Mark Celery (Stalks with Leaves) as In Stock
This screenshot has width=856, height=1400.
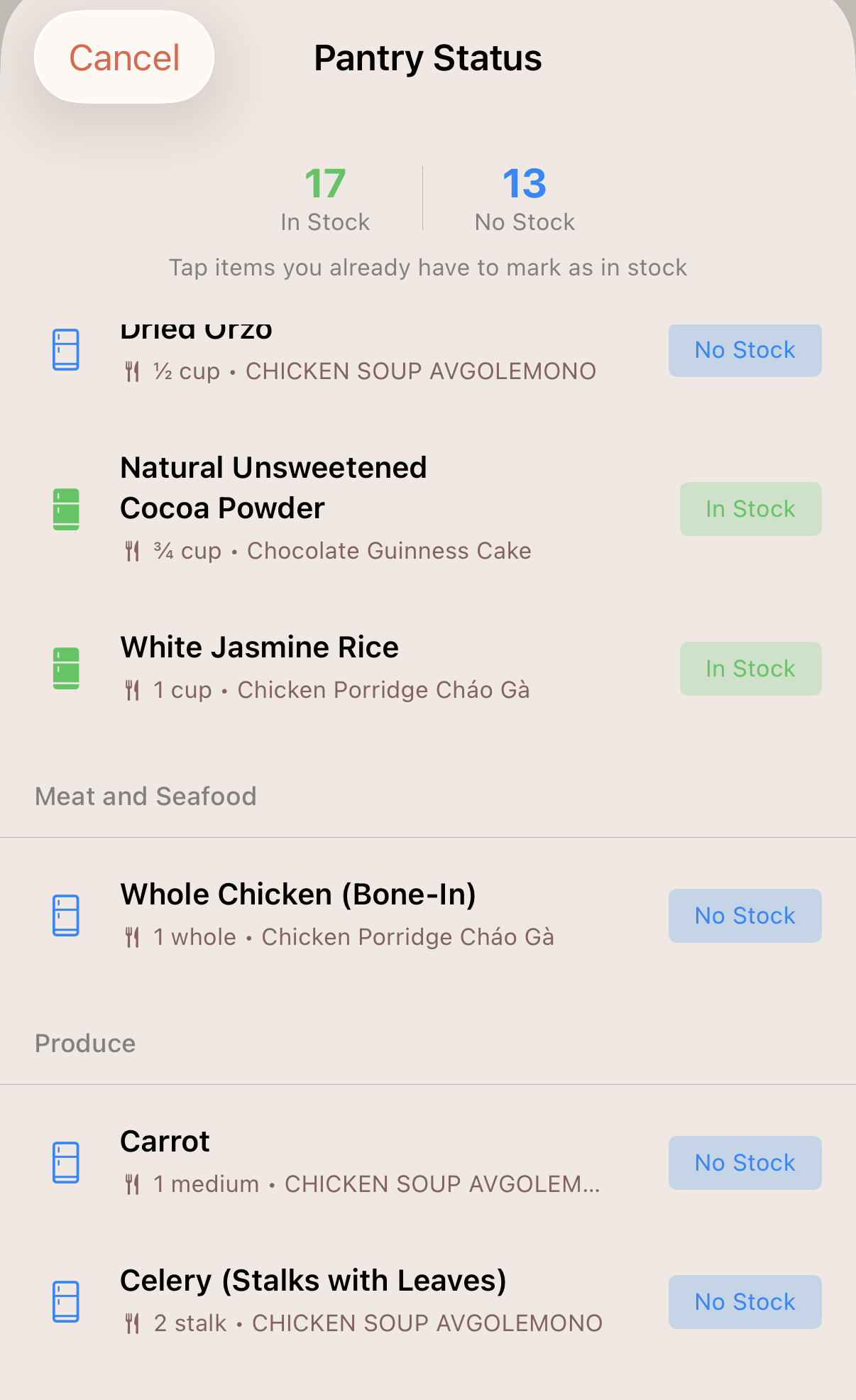click(745, 1302)
